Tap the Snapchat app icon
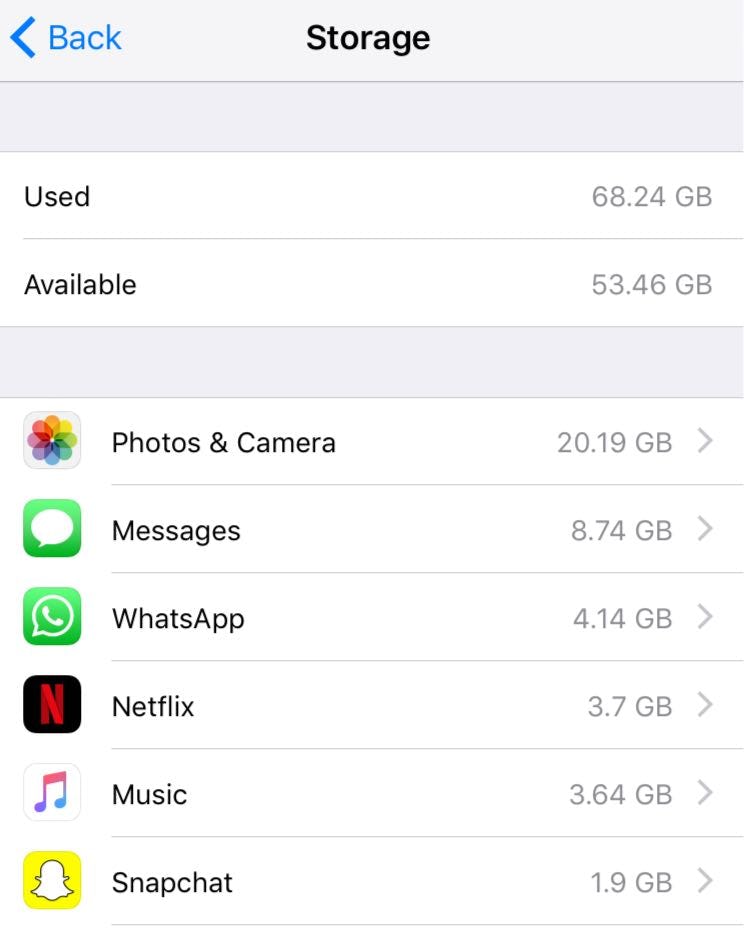 tap(51, 881)
